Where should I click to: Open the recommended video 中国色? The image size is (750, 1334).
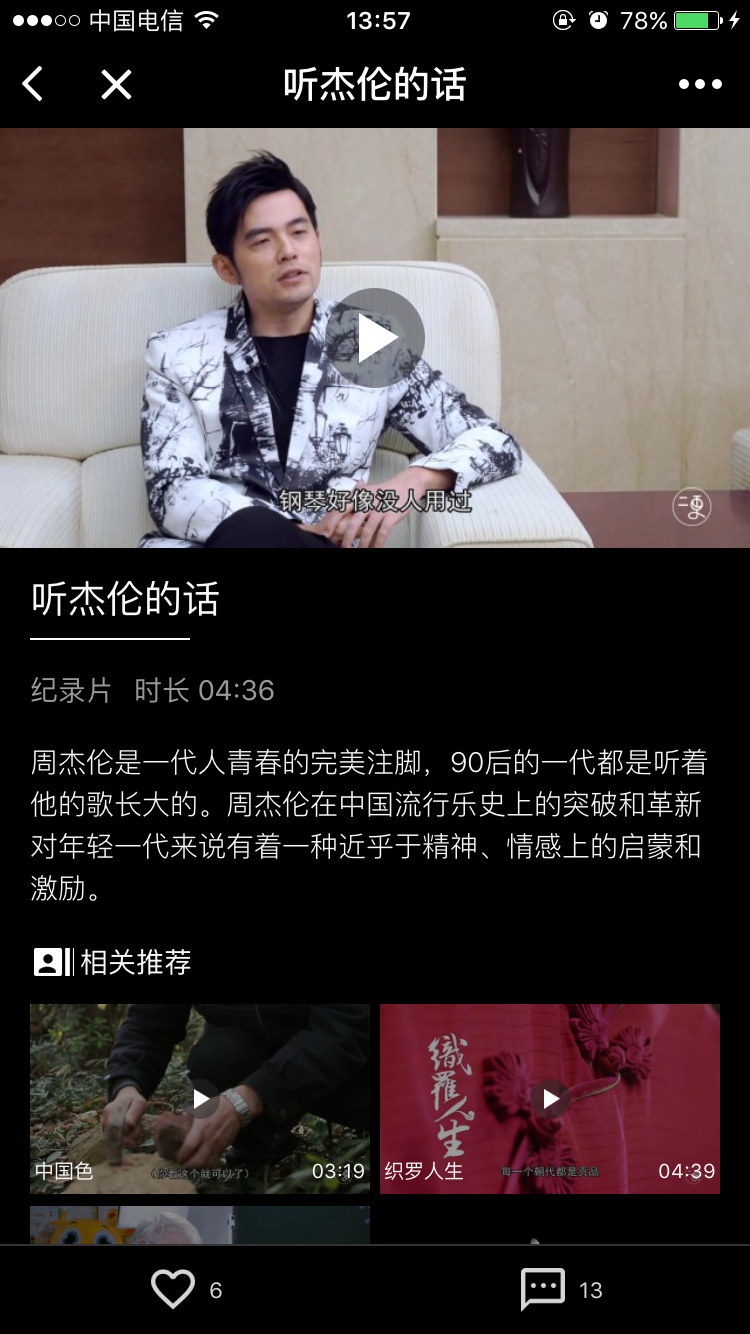click(x=200, y=1098)
